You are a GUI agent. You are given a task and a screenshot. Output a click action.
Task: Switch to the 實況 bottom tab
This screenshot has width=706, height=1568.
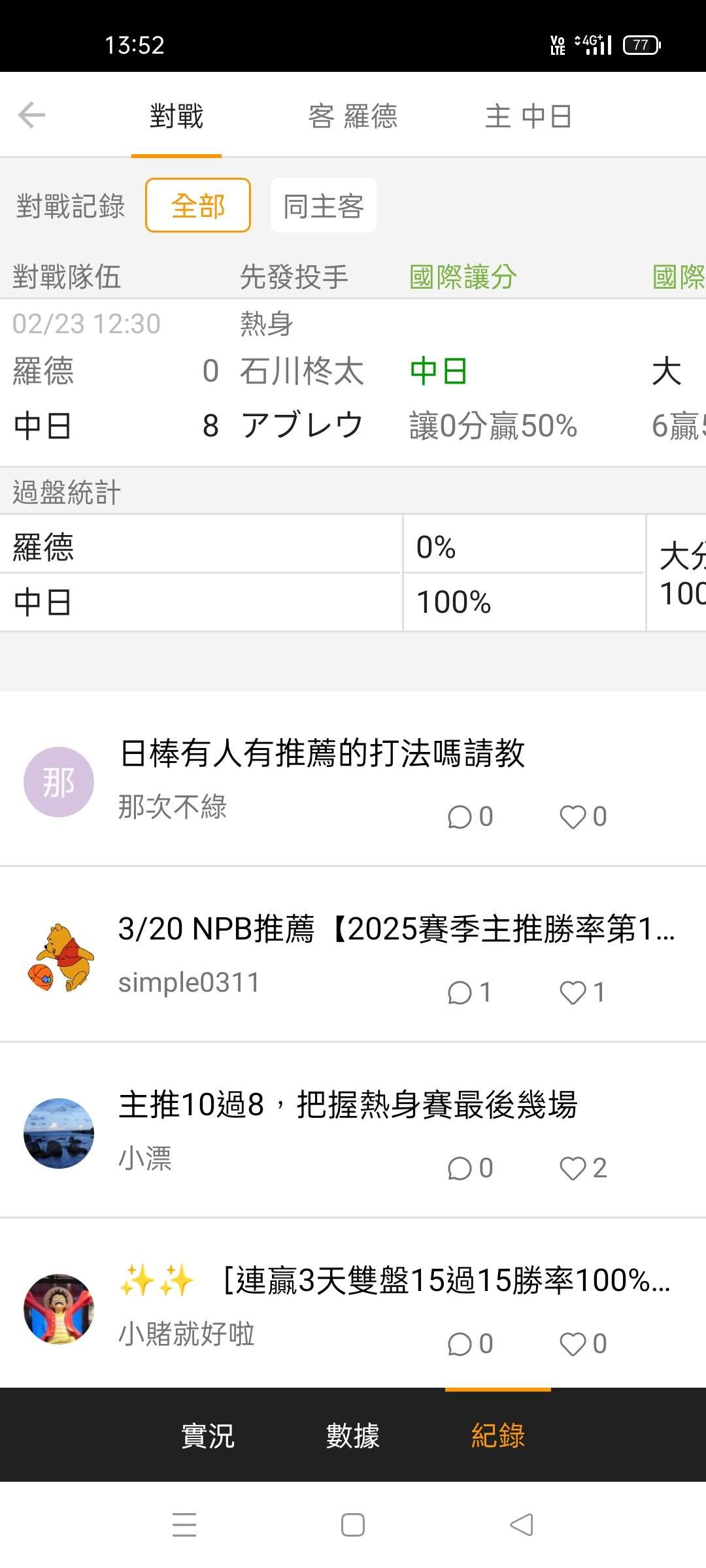pos(207,1436)
